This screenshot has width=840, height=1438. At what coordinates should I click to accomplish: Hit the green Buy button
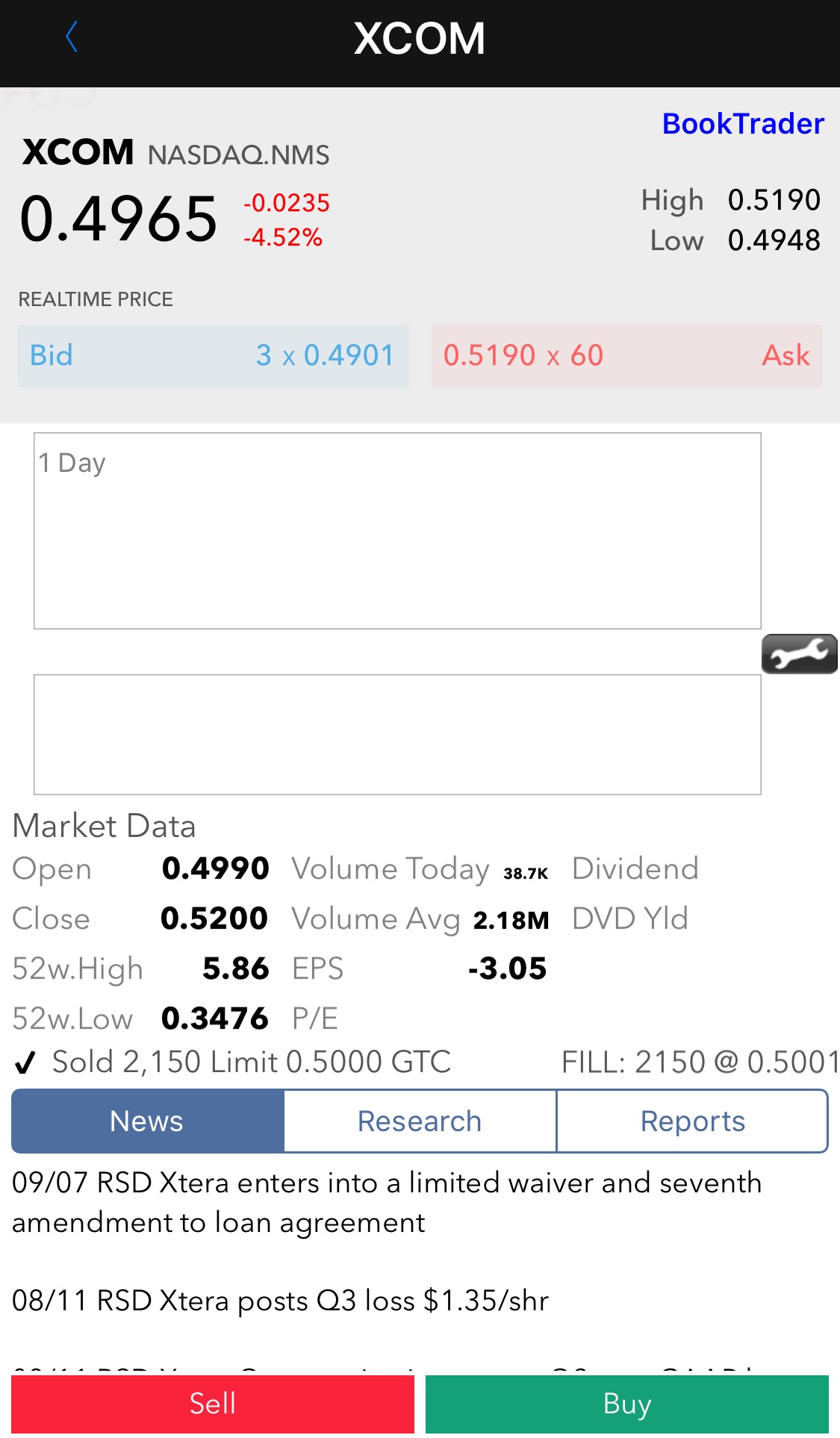tap(627, 1404)
